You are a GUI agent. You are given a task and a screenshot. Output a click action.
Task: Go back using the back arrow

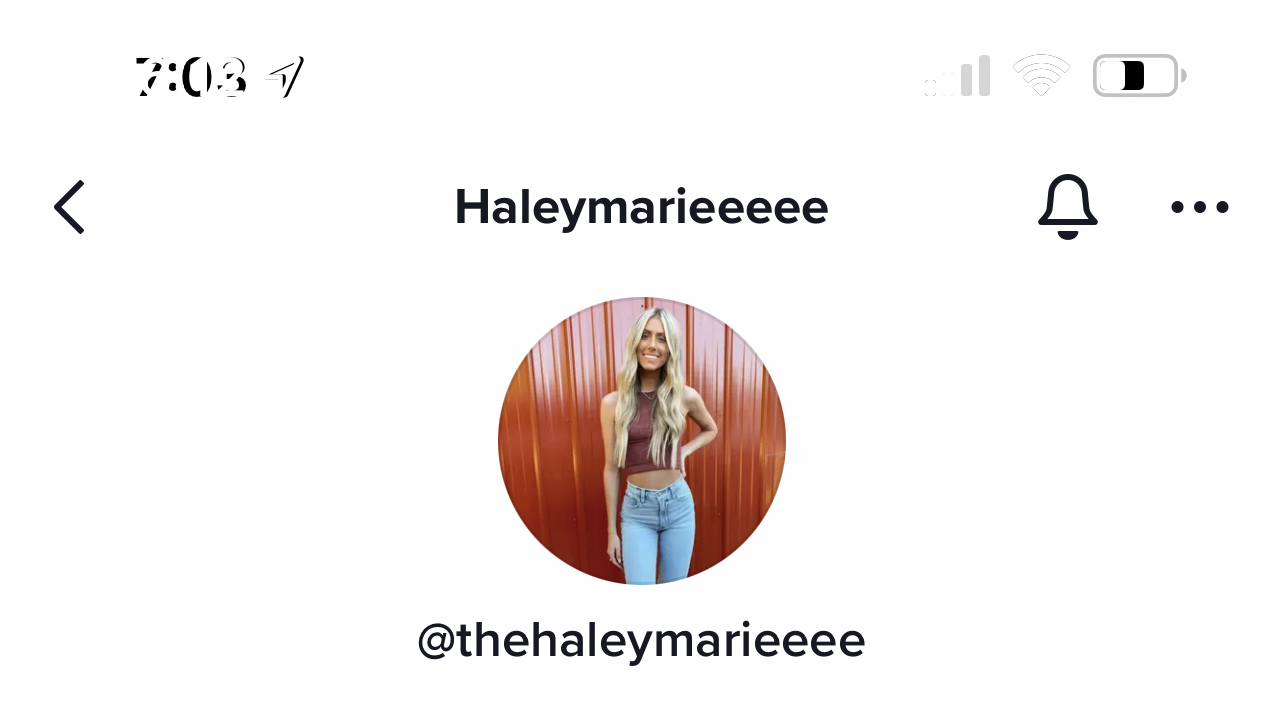[x=69, y=207]
